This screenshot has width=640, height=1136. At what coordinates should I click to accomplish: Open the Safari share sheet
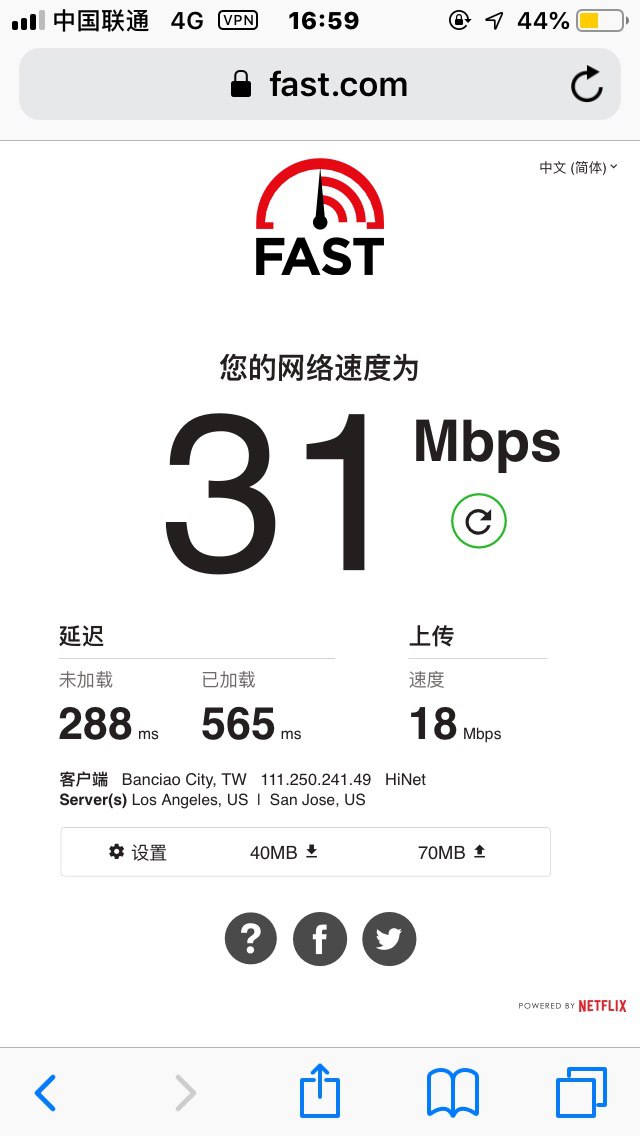pos(320,1091)
